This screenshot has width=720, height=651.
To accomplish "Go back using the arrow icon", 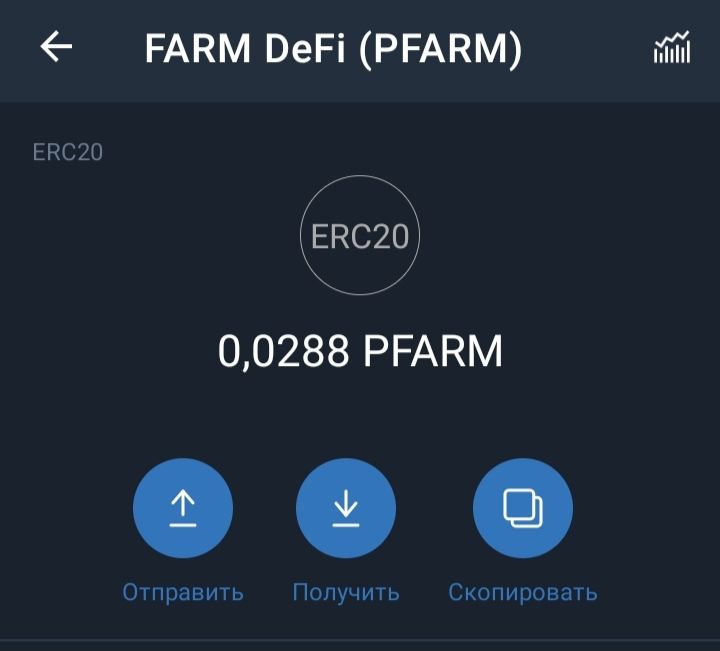I will pyautogui.click(x=56, y=47).
